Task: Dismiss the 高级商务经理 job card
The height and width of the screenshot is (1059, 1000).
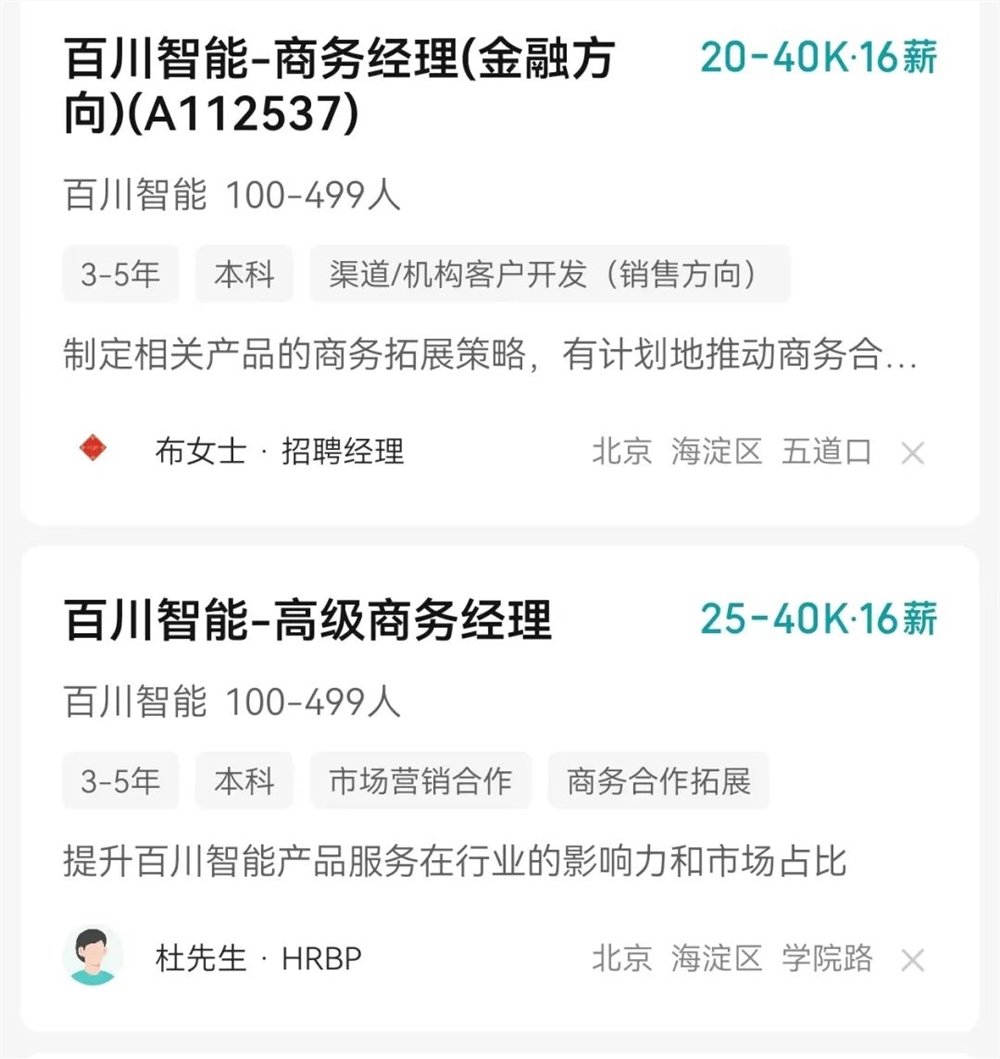Action: tap(914, 958)
